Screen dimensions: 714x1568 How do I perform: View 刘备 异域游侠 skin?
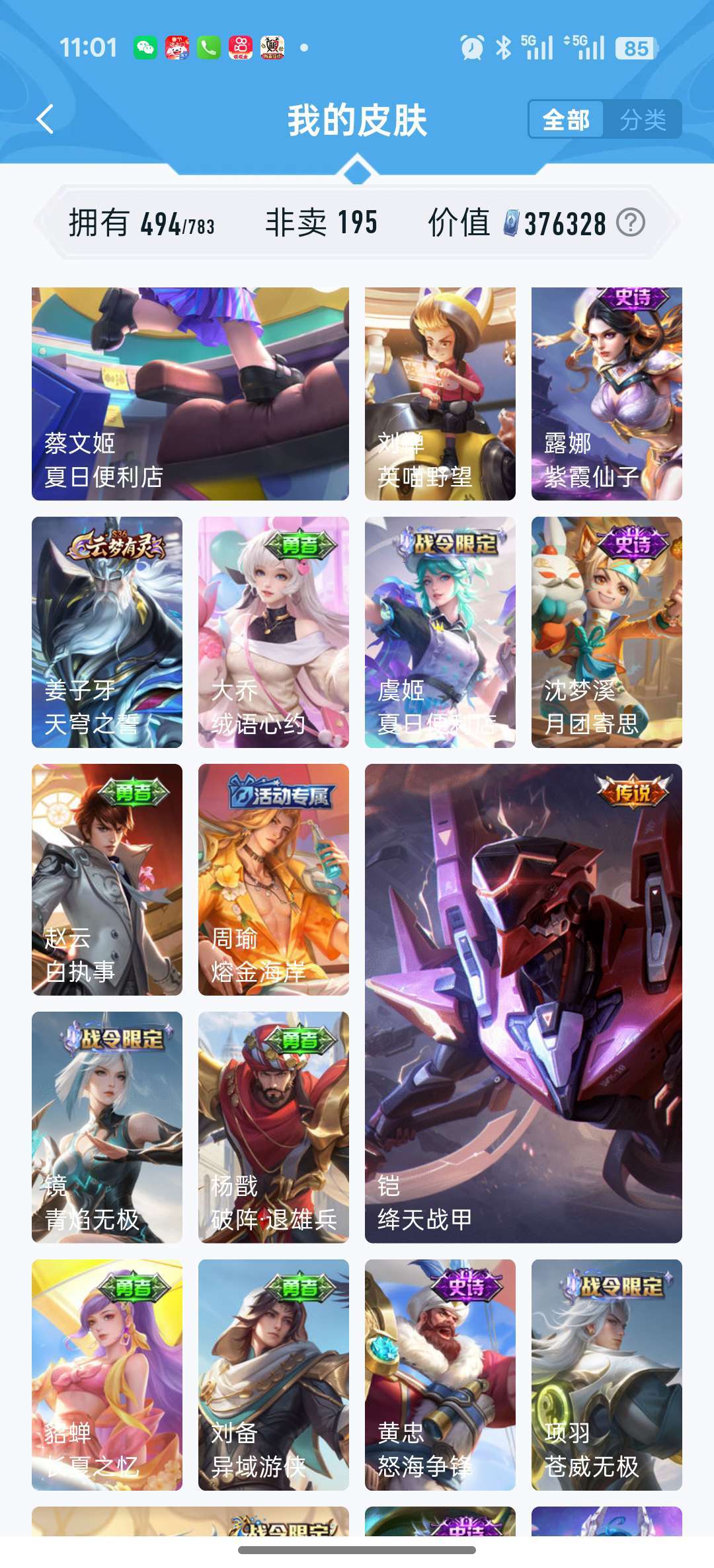[274, 1375]
